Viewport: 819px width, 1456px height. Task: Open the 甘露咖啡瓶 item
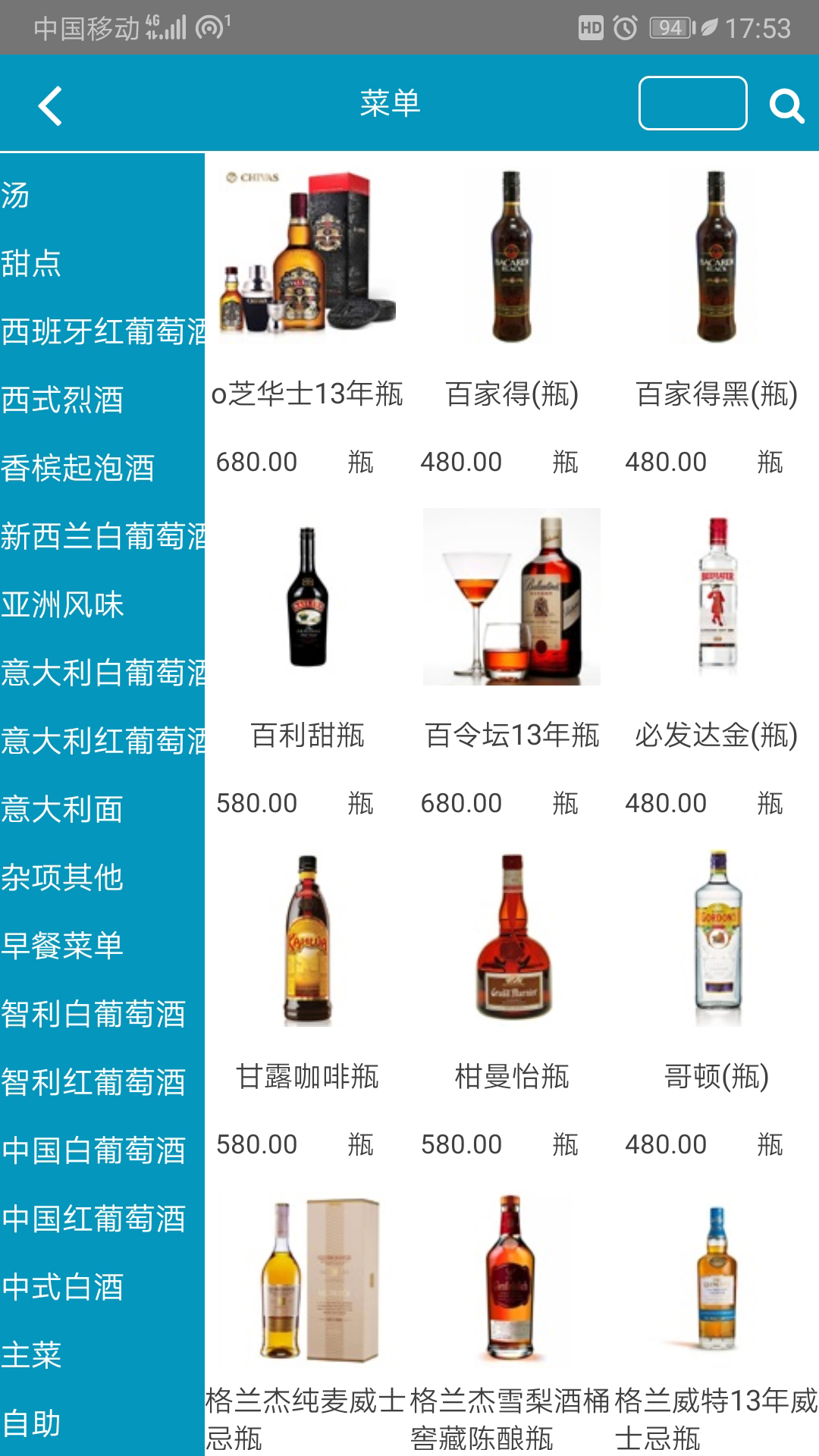click(307, 940)
